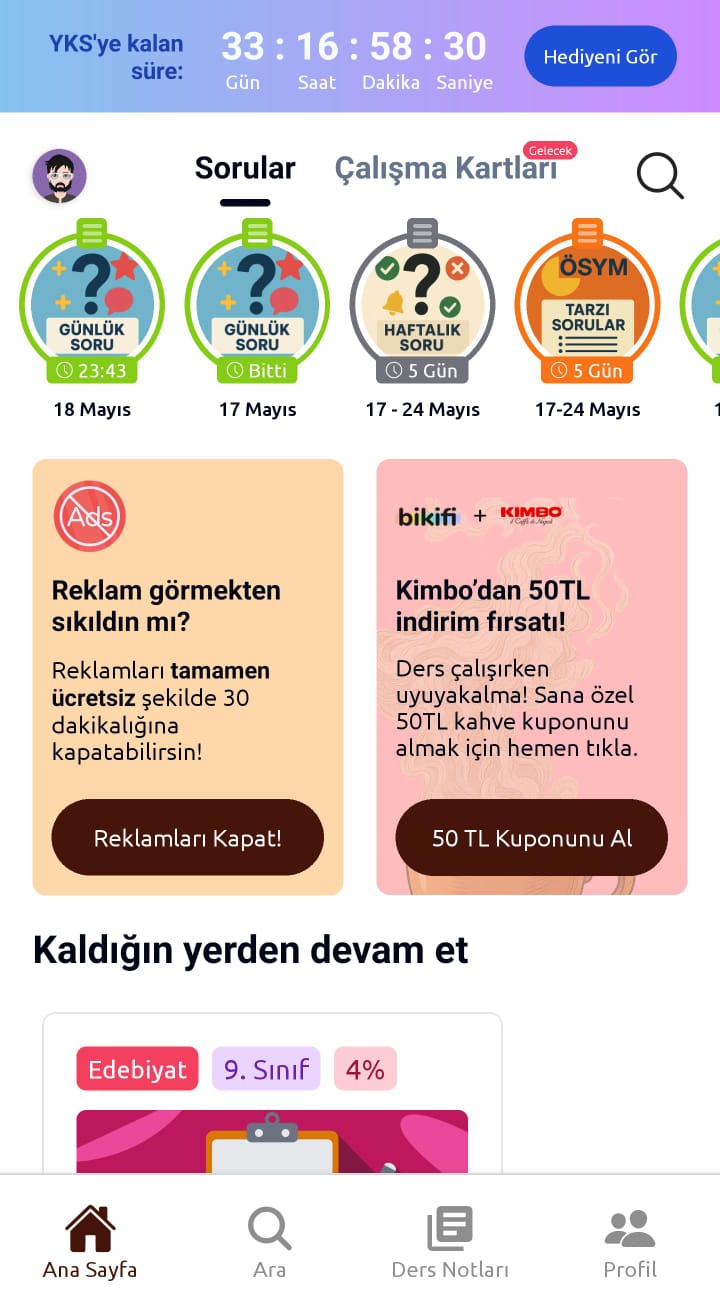Open the Profil people icon

pyautogui.click(x=629, y=1227)
